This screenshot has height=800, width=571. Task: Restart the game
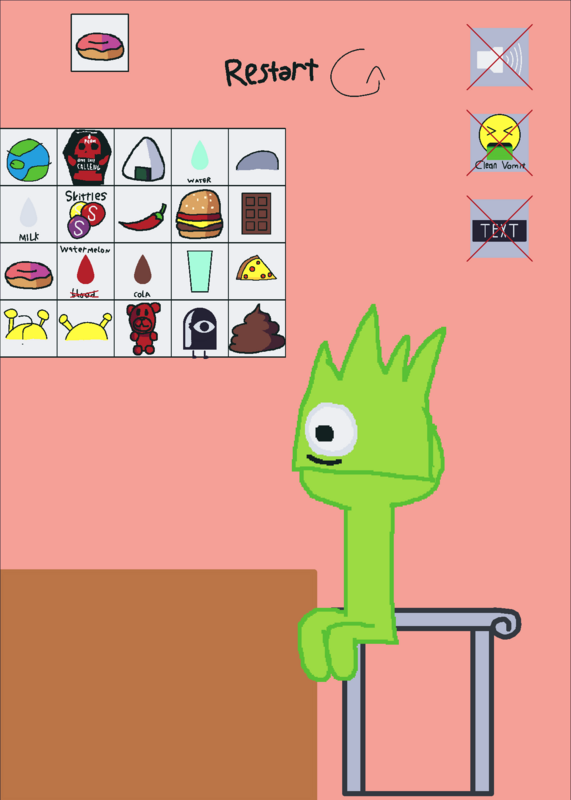(305, 72)
